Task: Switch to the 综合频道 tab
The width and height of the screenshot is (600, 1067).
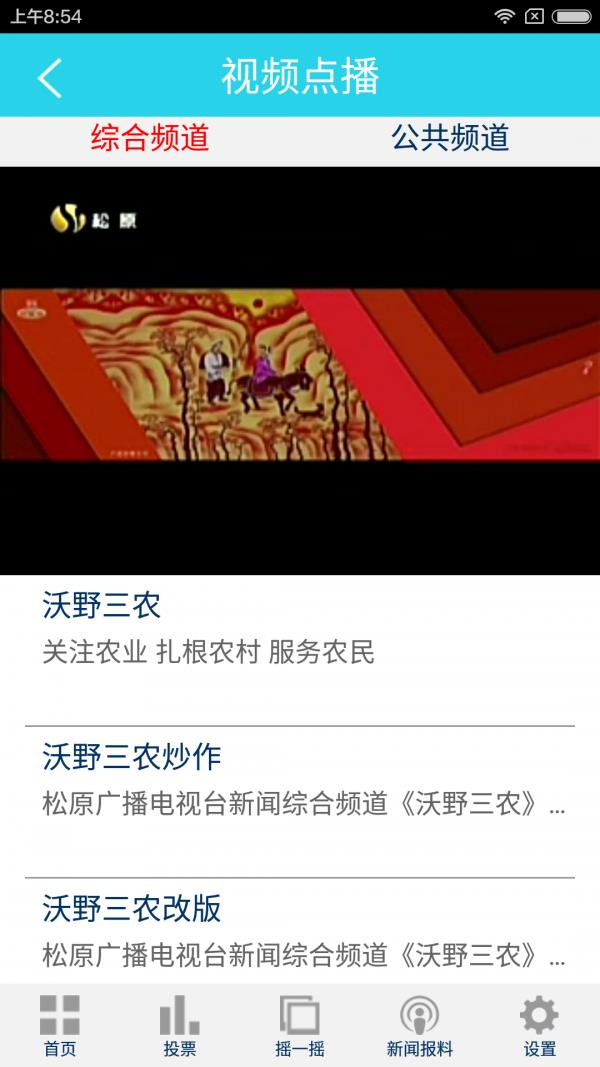Action: (x=150, y=138)
